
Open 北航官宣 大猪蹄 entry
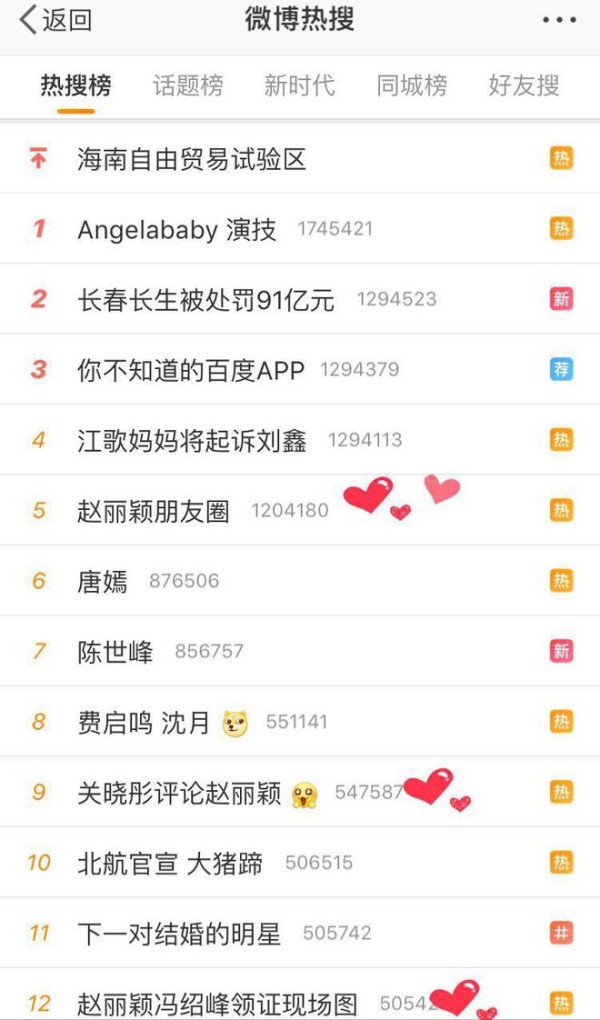(170, 863)
